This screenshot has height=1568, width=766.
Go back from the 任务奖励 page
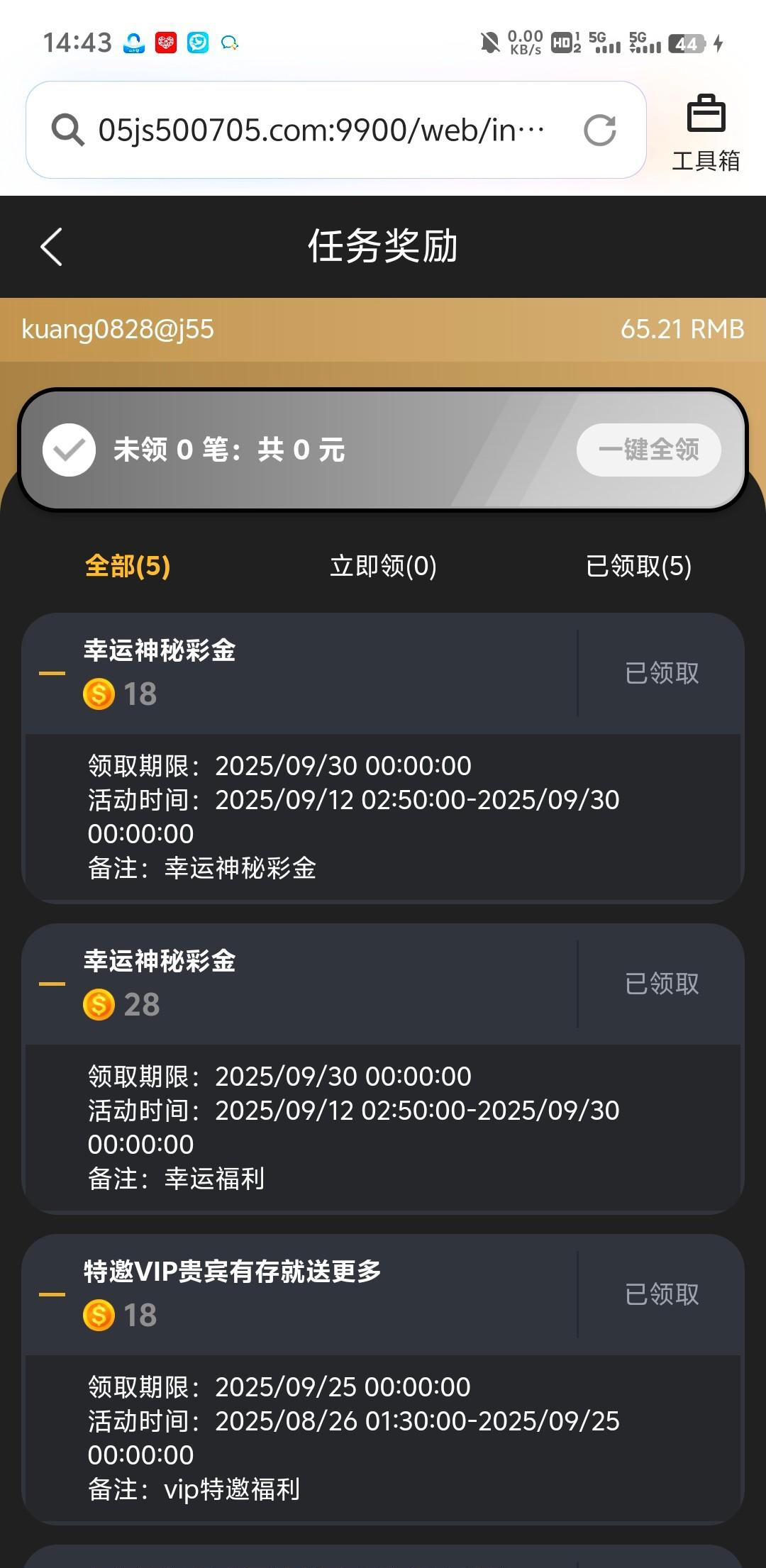[x=52, y=247]
